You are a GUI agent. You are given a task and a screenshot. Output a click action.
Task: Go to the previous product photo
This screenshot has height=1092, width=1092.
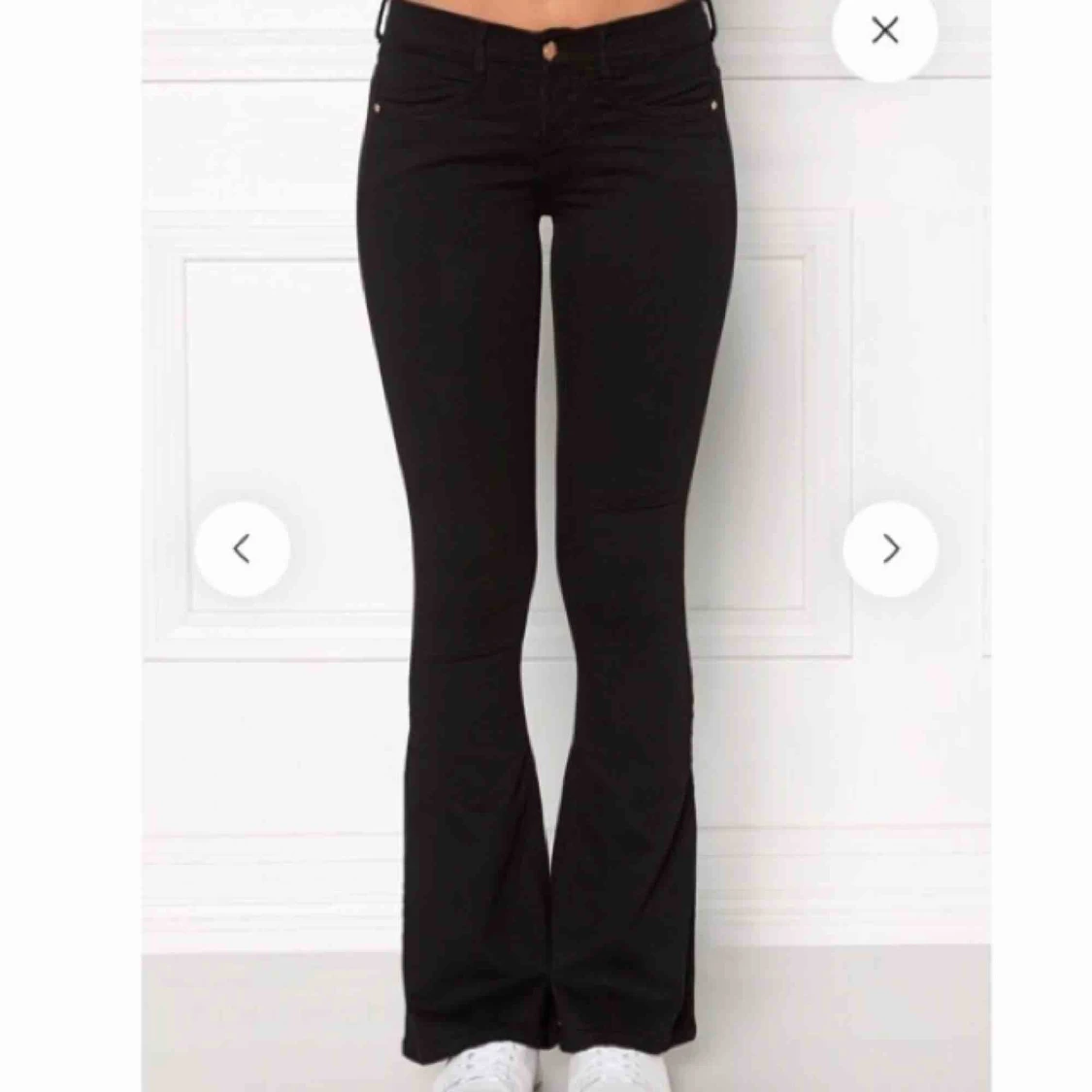pyautogui.click(x=242, y=549)
